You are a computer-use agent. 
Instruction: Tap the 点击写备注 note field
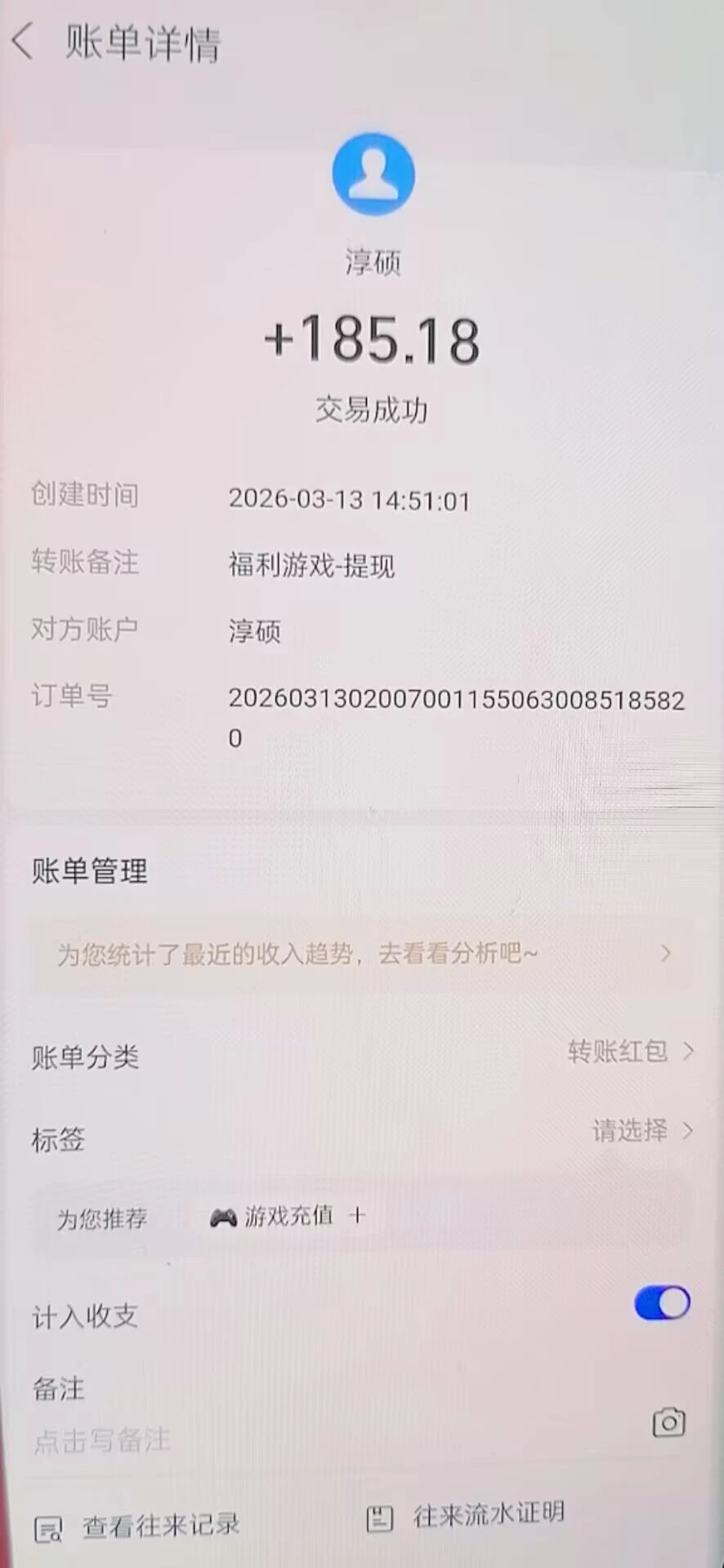pyautogui.click(x=102, y=1441)
